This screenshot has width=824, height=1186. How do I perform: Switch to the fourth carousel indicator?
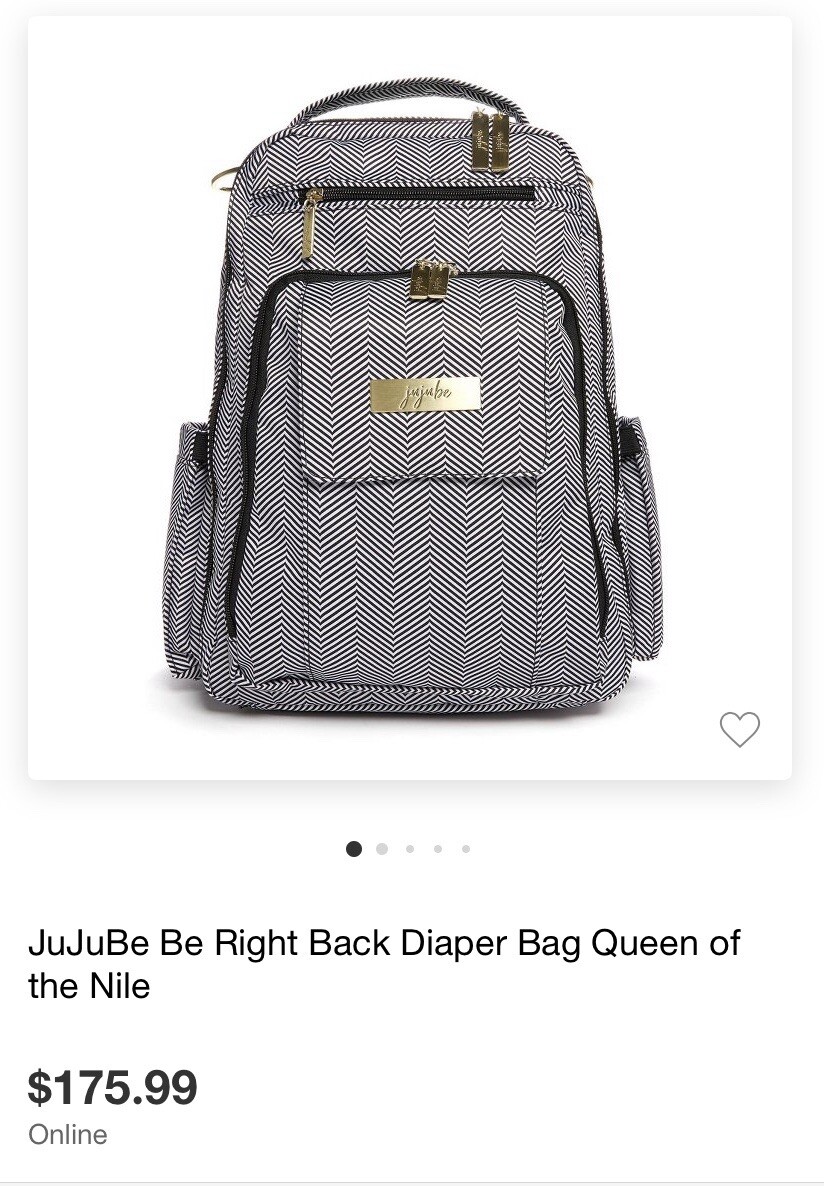coord(437,848)
